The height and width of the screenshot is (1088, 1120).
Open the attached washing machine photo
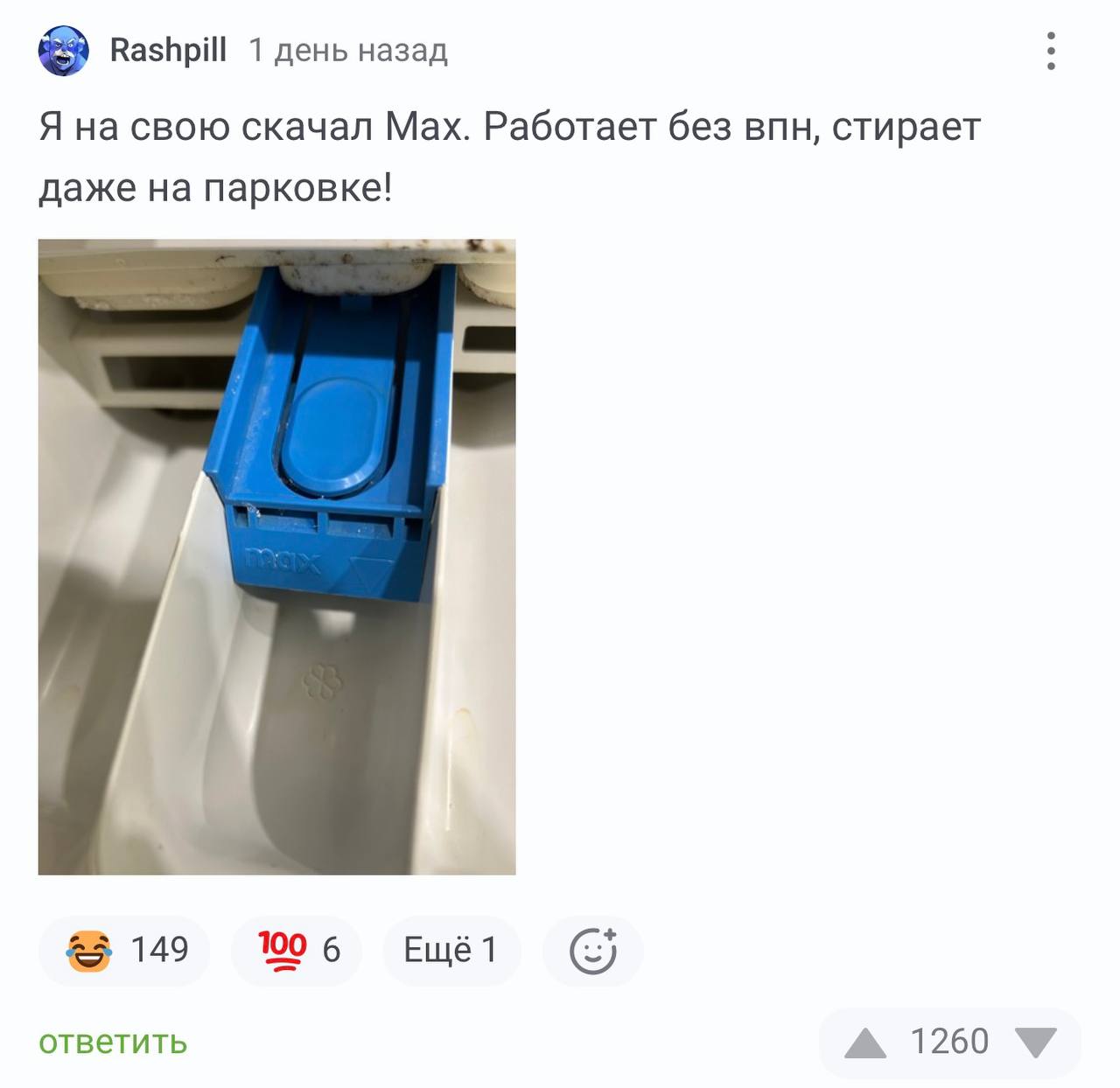(276, 556)
